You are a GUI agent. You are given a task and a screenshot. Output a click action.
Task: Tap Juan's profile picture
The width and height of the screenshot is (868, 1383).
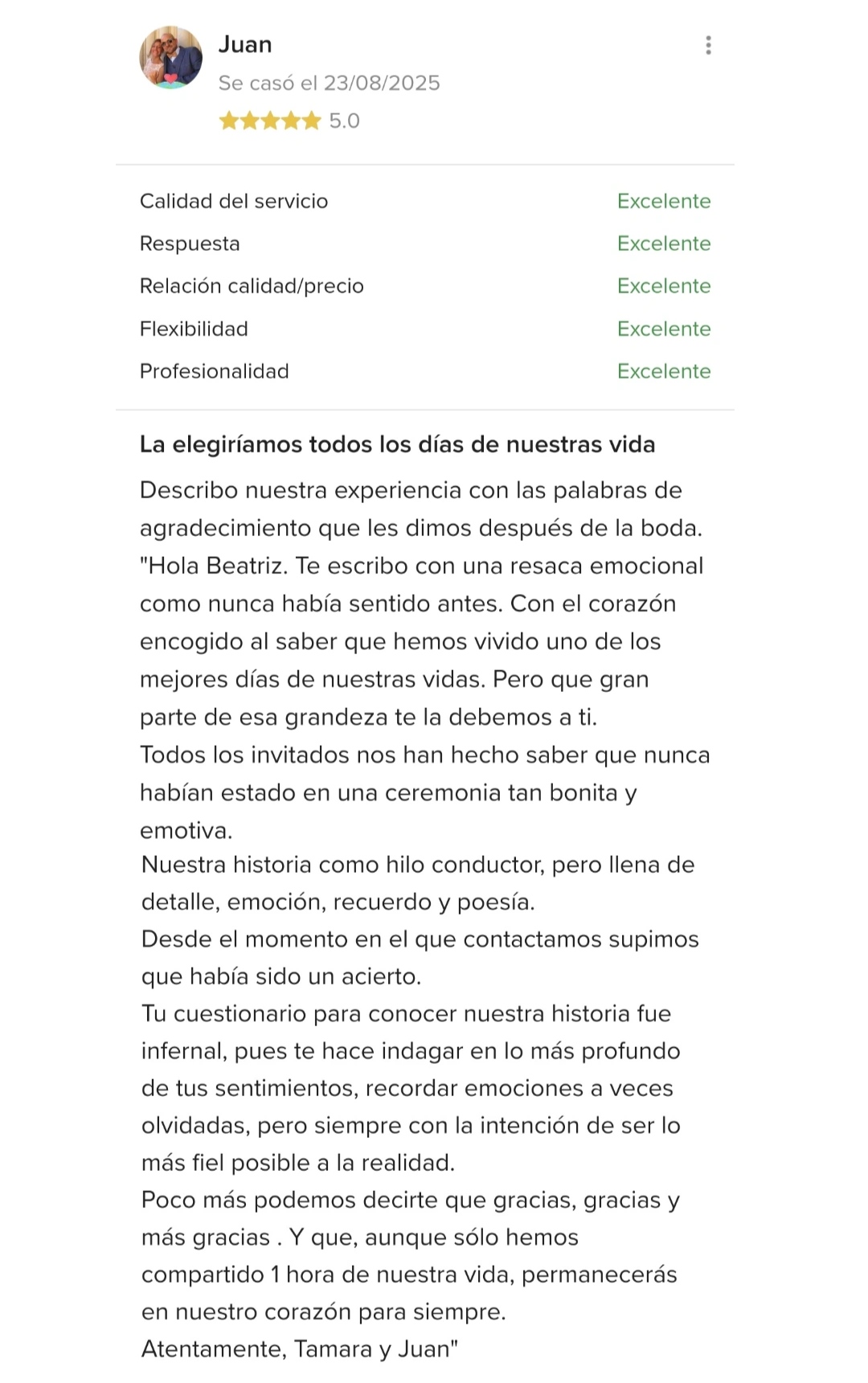tap(171, 57)
